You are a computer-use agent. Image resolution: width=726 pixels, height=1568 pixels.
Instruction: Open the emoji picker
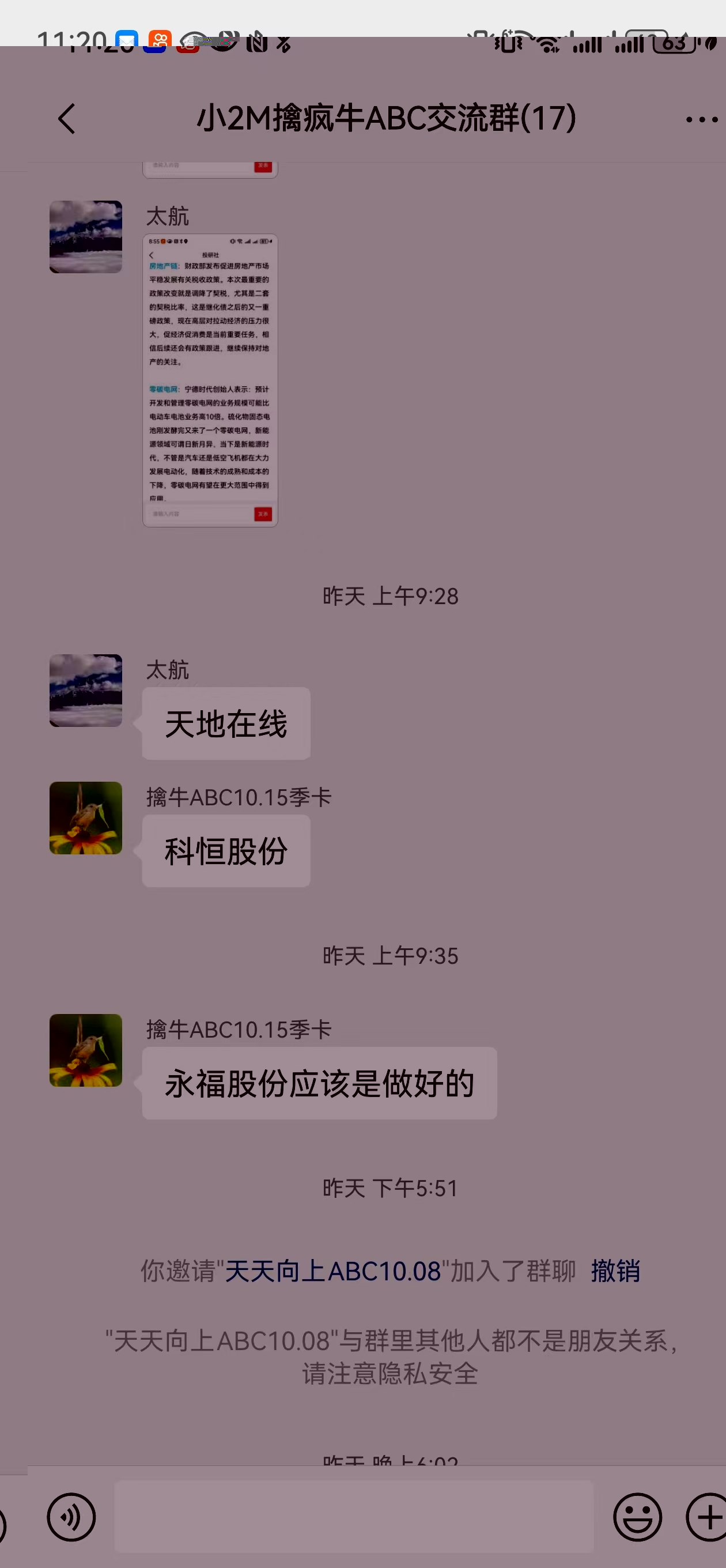pyautogui.click(x=637, y=1517)
